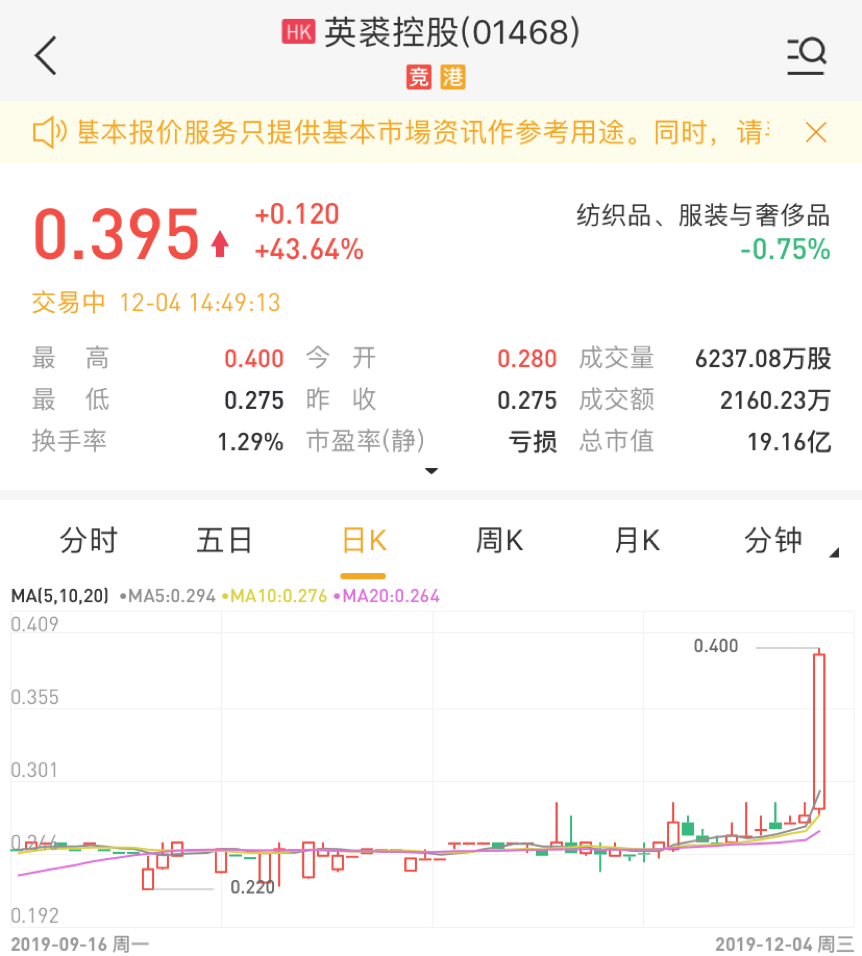Switch to the 五日 chart tab
Screen dimensions: 862x956
pyautogui.click(x=225, y=541)
